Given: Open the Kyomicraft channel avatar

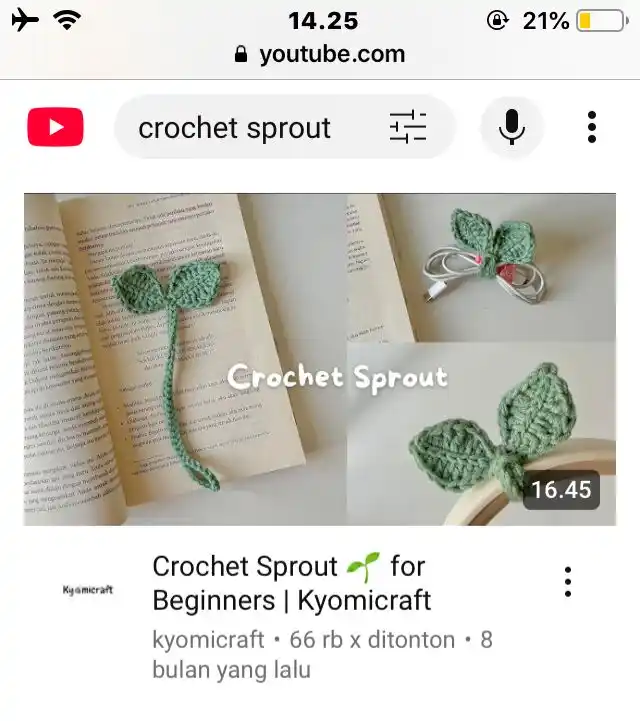Looking at the screenshot, I should [x=88, y=590].
